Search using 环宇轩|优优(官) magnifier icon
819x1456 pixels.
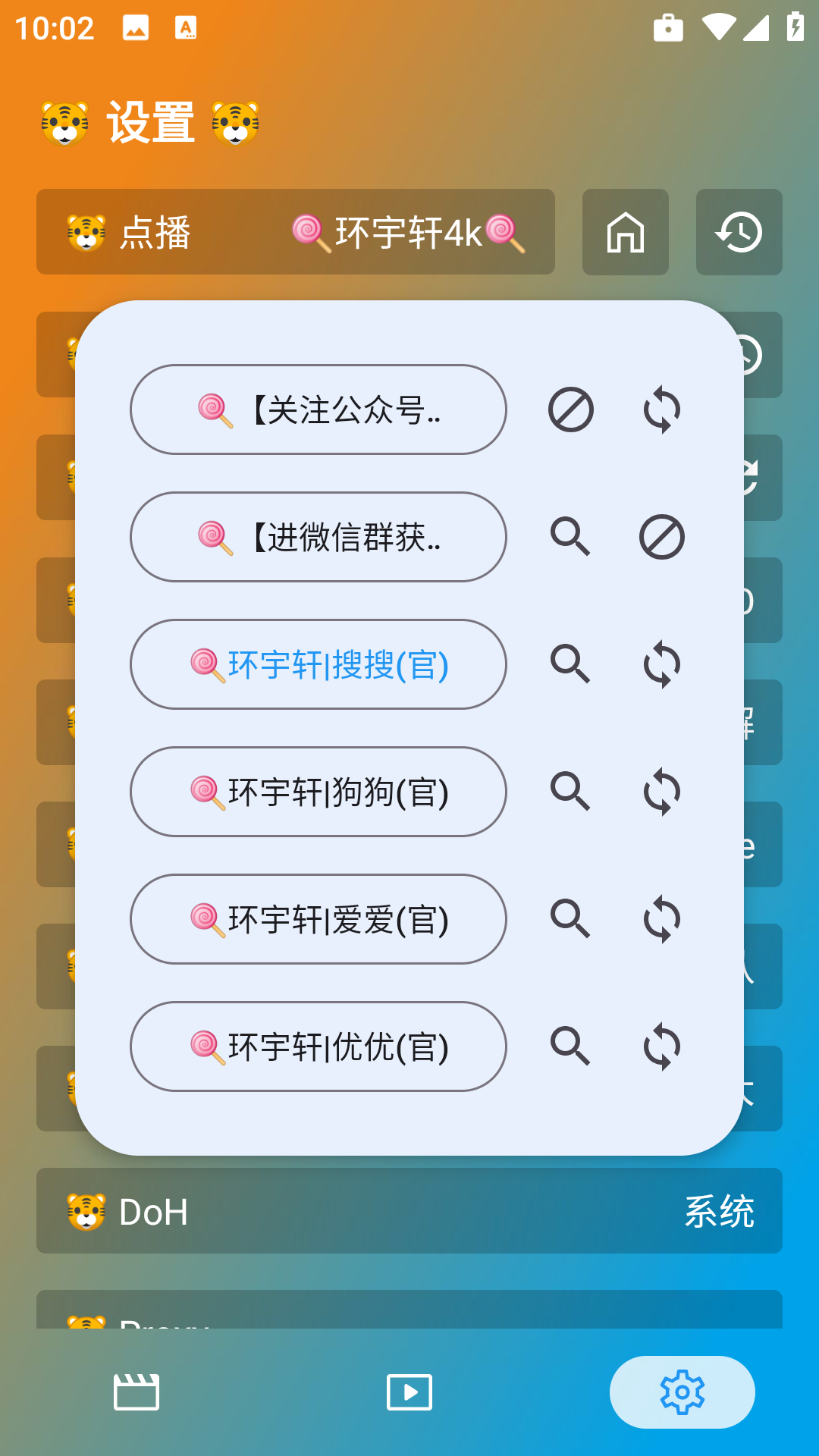(572, 1046)
